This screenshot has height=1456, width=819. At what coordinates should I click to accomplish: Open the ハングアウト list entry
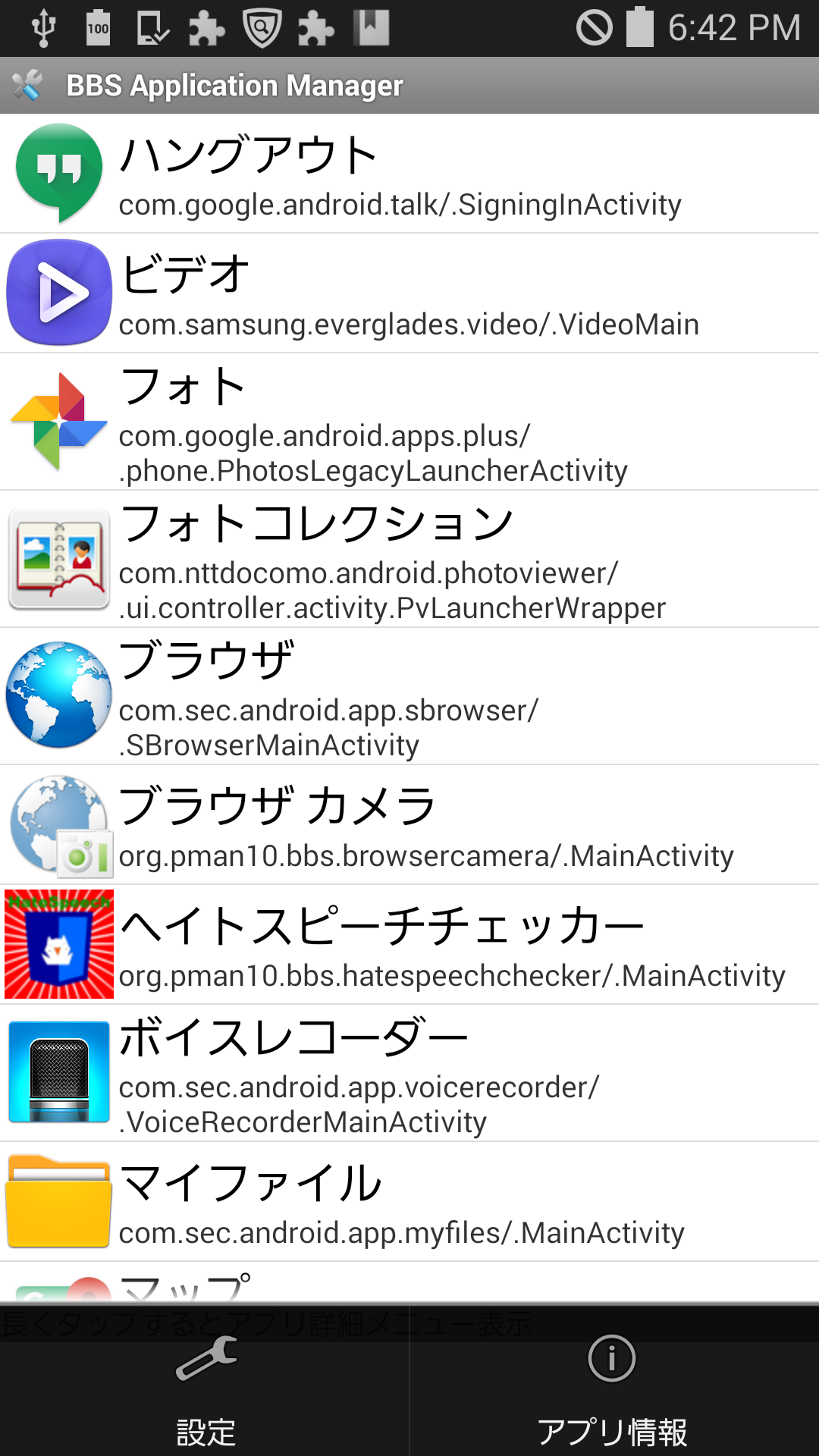tap(409, 170)
